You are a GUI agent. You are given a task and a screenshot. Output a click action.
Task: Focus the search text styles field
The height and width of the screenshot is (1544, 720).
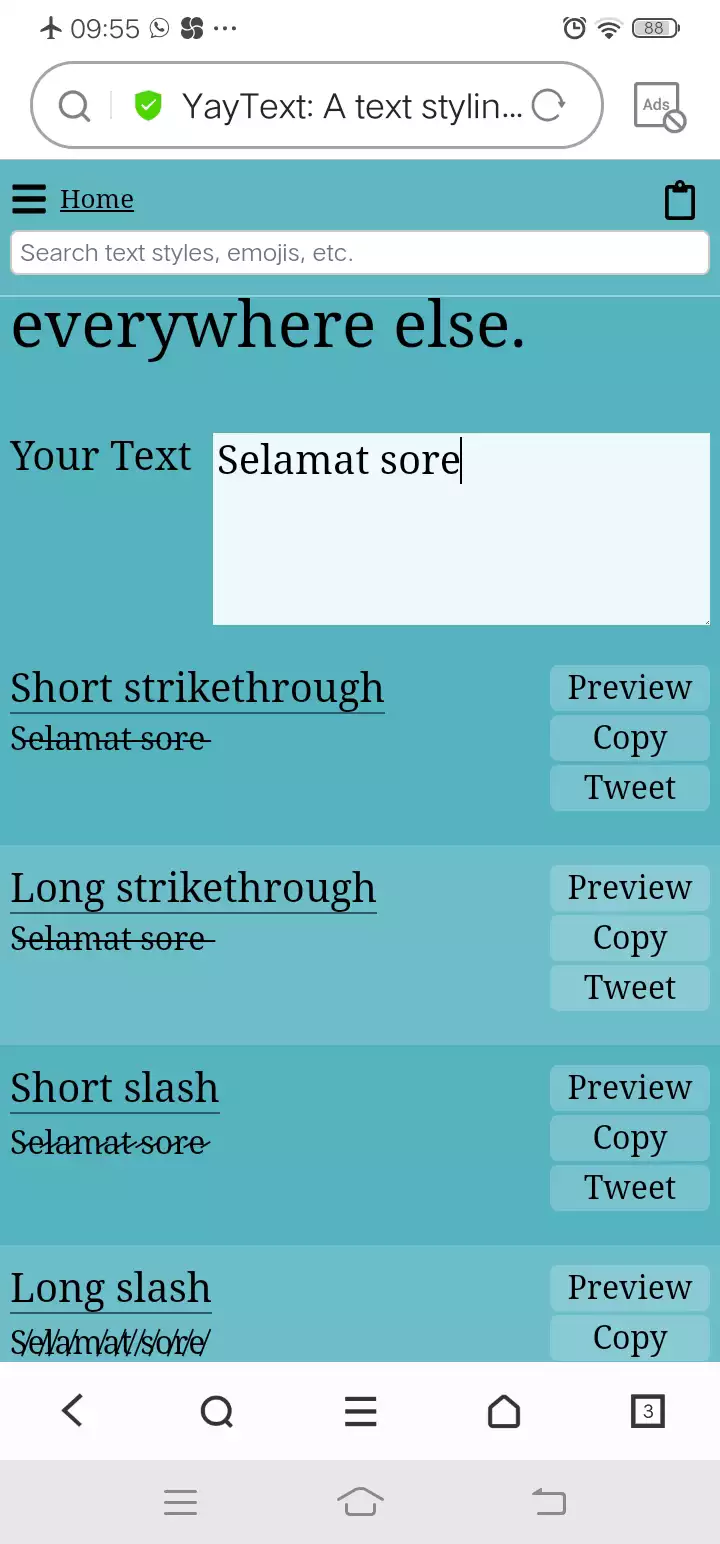360,252
